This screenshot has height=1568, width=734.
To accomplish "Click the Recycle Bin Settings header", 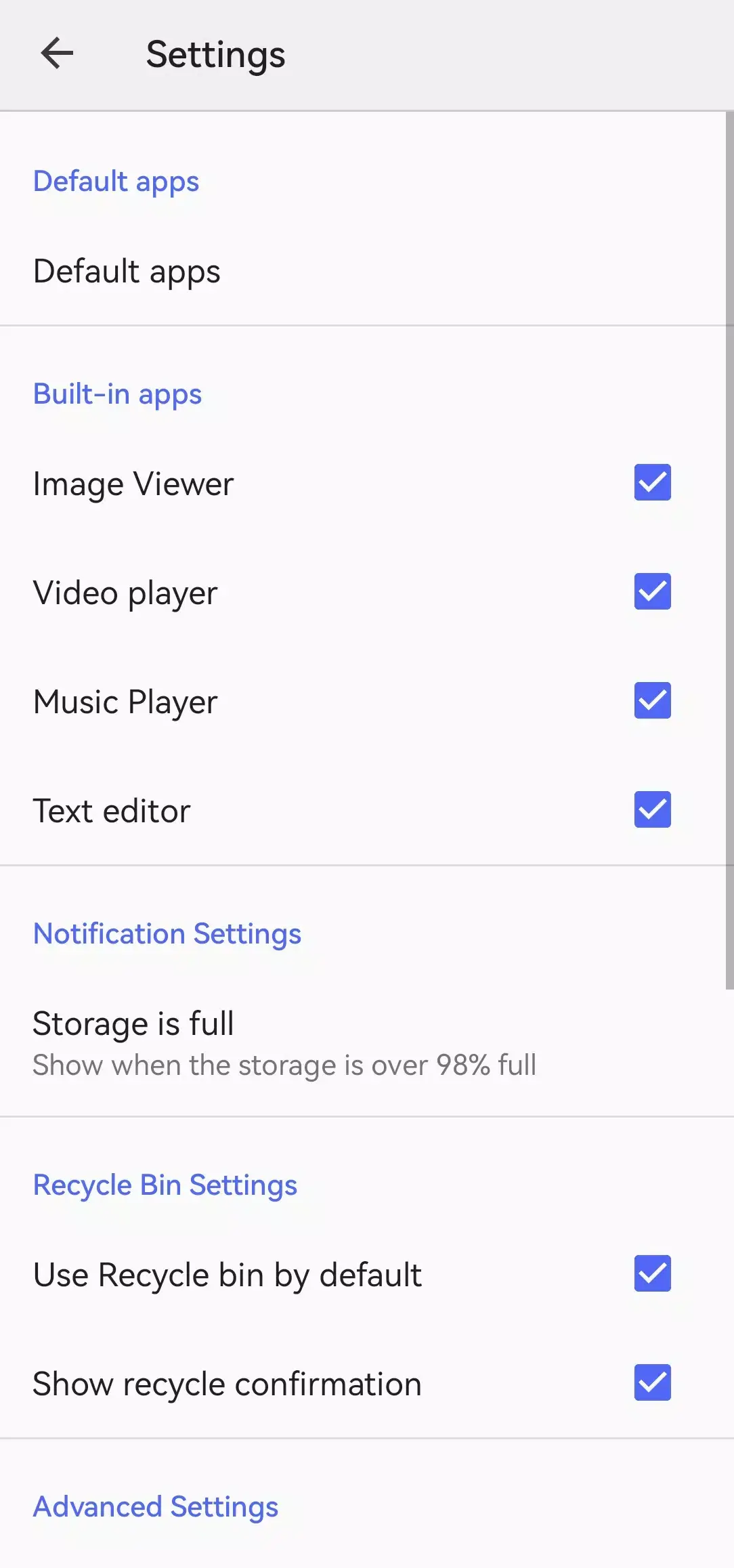I will point(165,1185).
